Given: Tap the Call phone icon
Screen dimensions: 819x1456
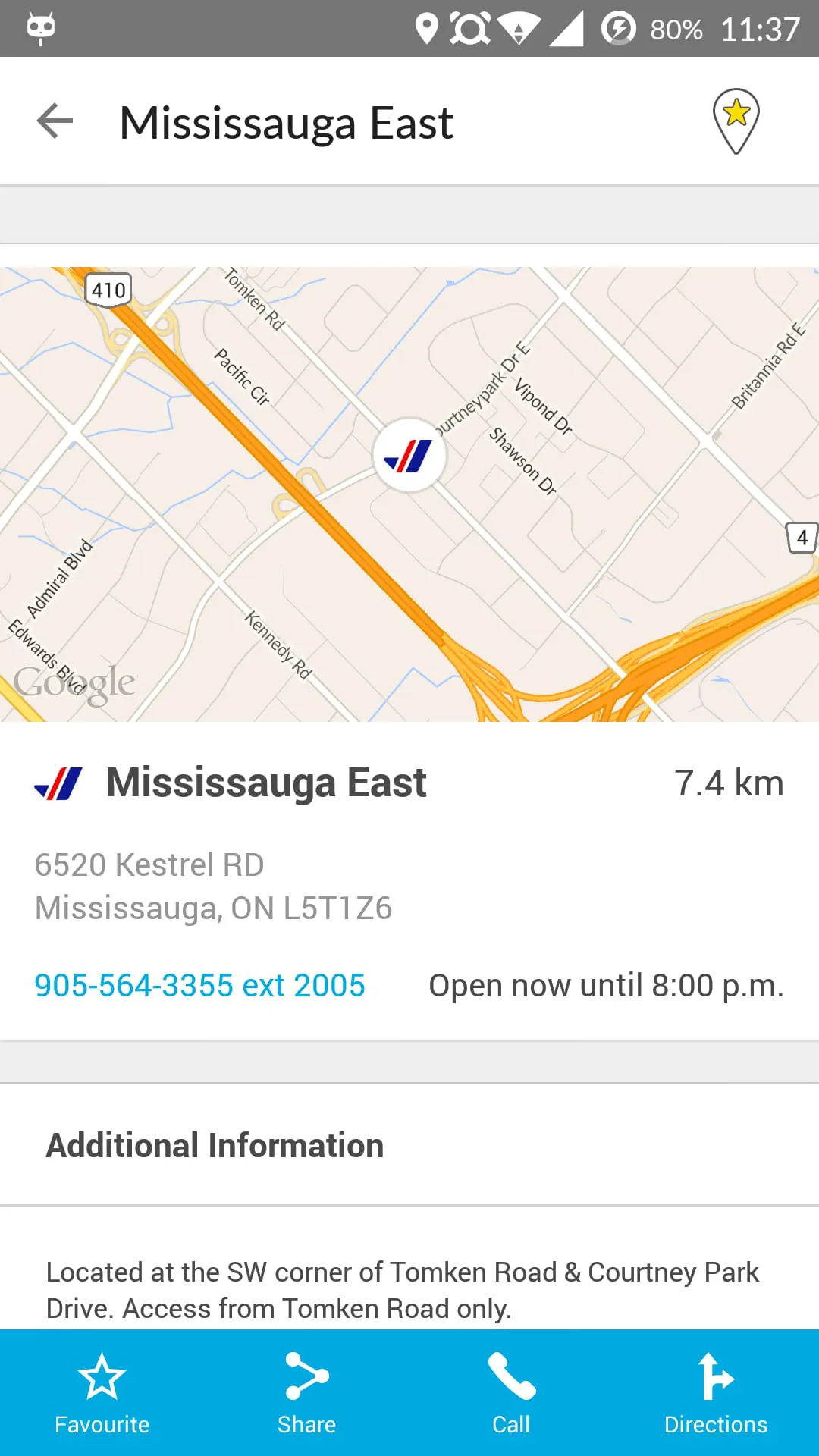Looking at the screenshot, I should click(512, 1376).
